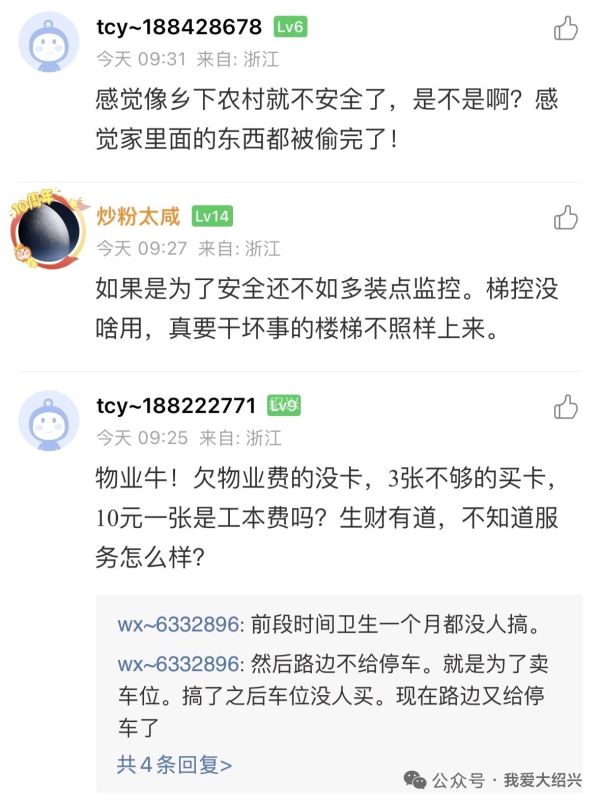Tap the username 炒粉太咸

point(137,216)
